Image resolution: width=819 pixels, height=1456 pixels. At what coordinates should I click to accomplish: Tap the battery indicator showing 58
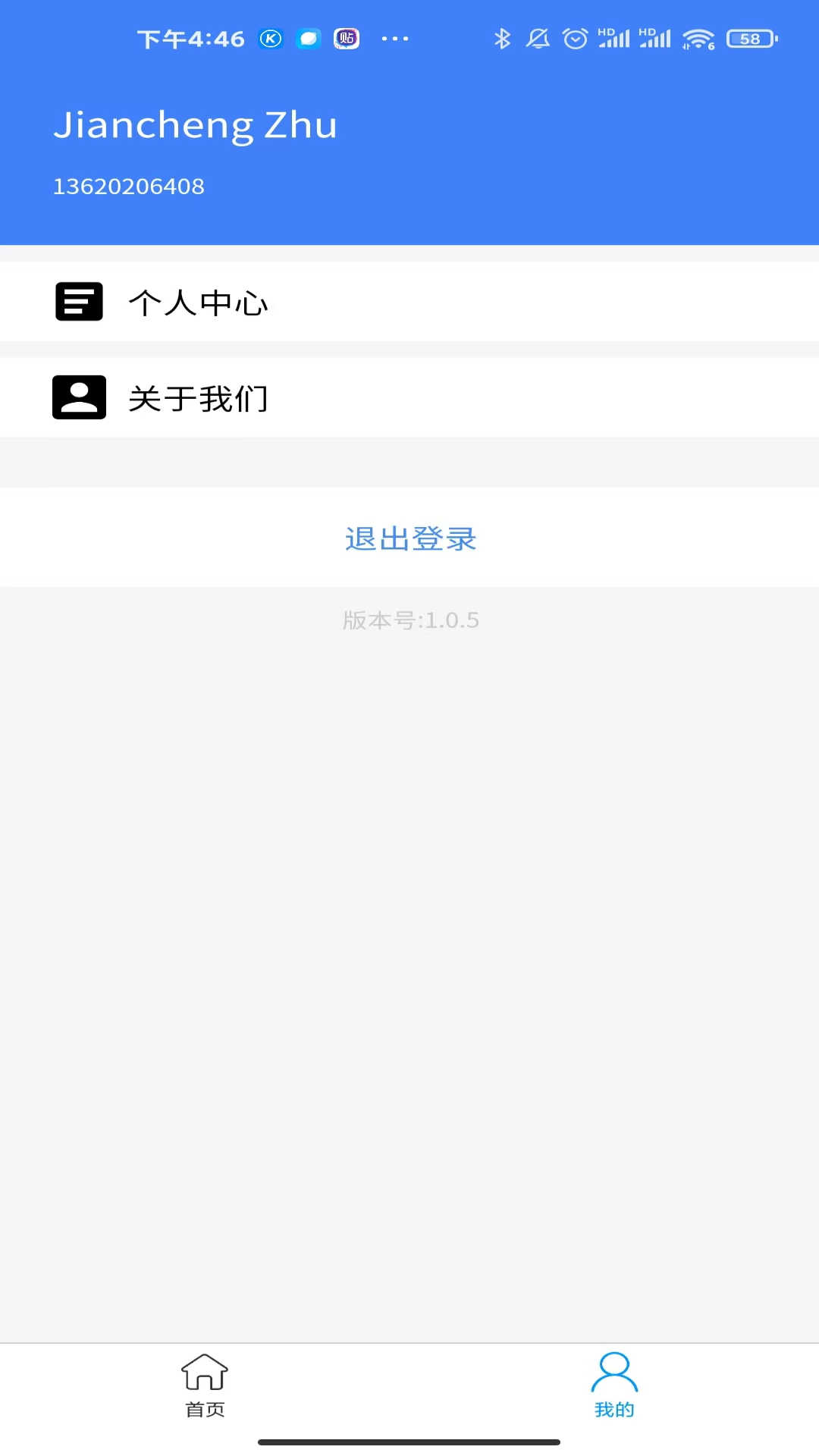tap(748, 38)
